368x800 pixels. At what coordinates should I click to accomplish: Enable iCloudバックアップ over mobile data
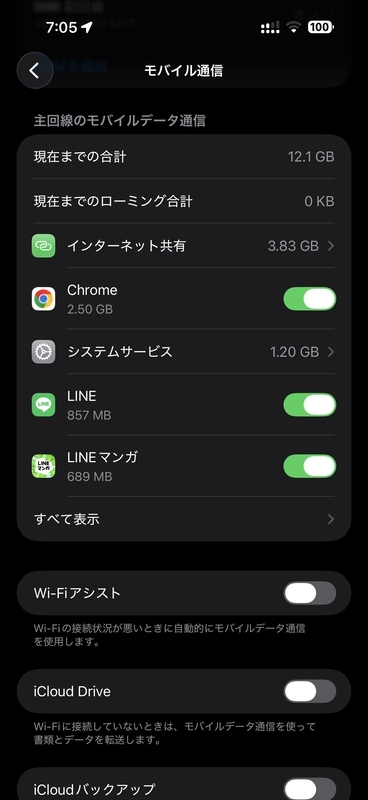[309, 788]
